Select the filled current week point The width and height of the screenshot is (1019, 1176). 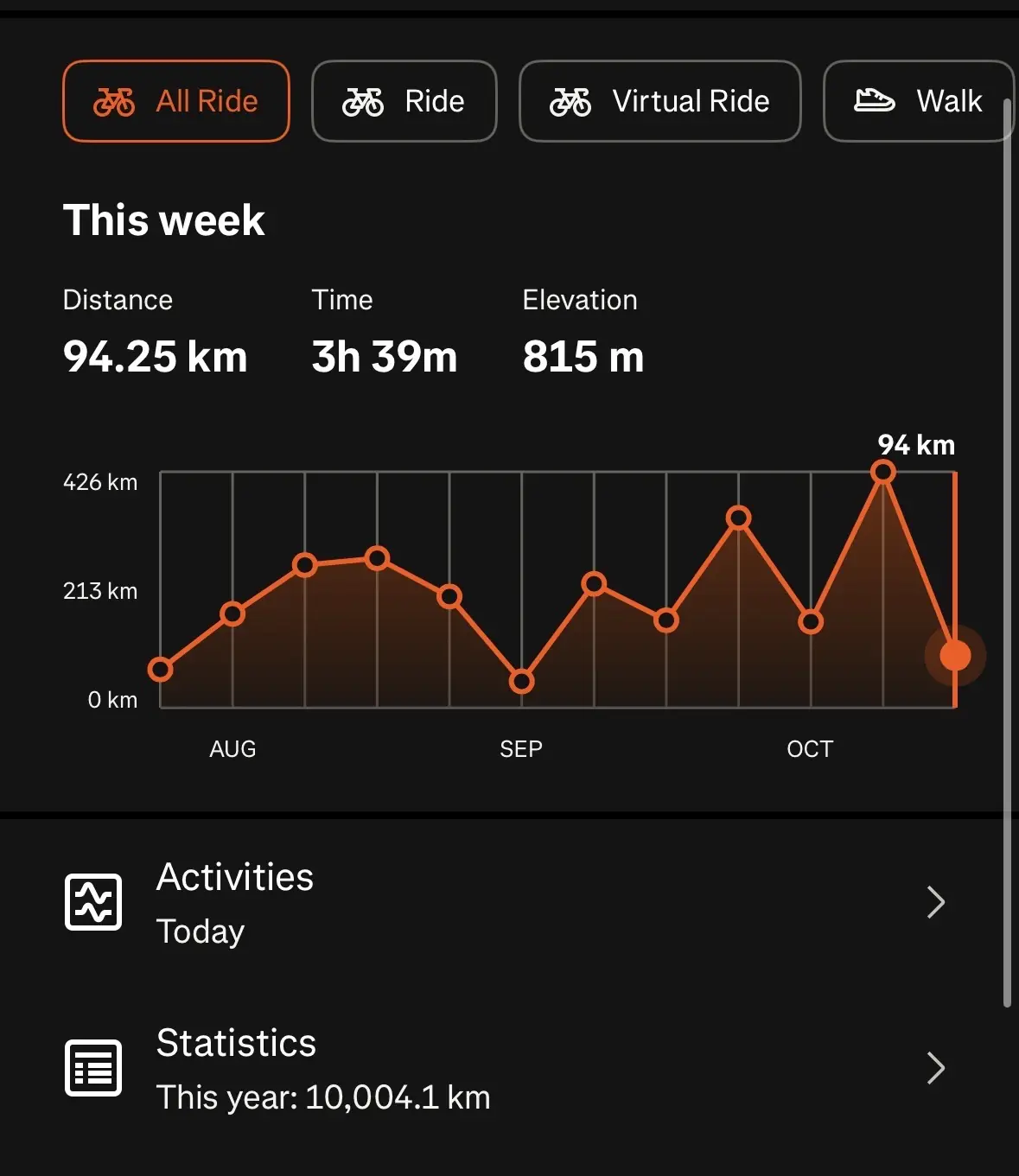click(x=954, y=656)
